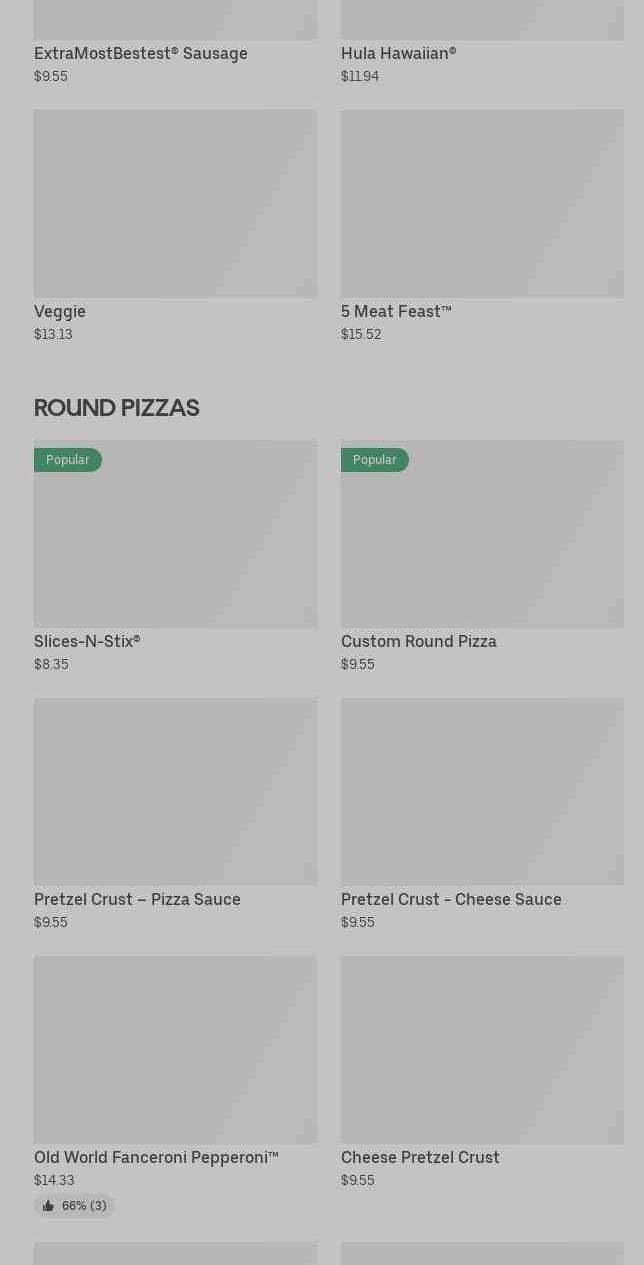Open the Veggie pizza card
The height and width of the screenshot is (1265, 644).
[x=175, y=204]
